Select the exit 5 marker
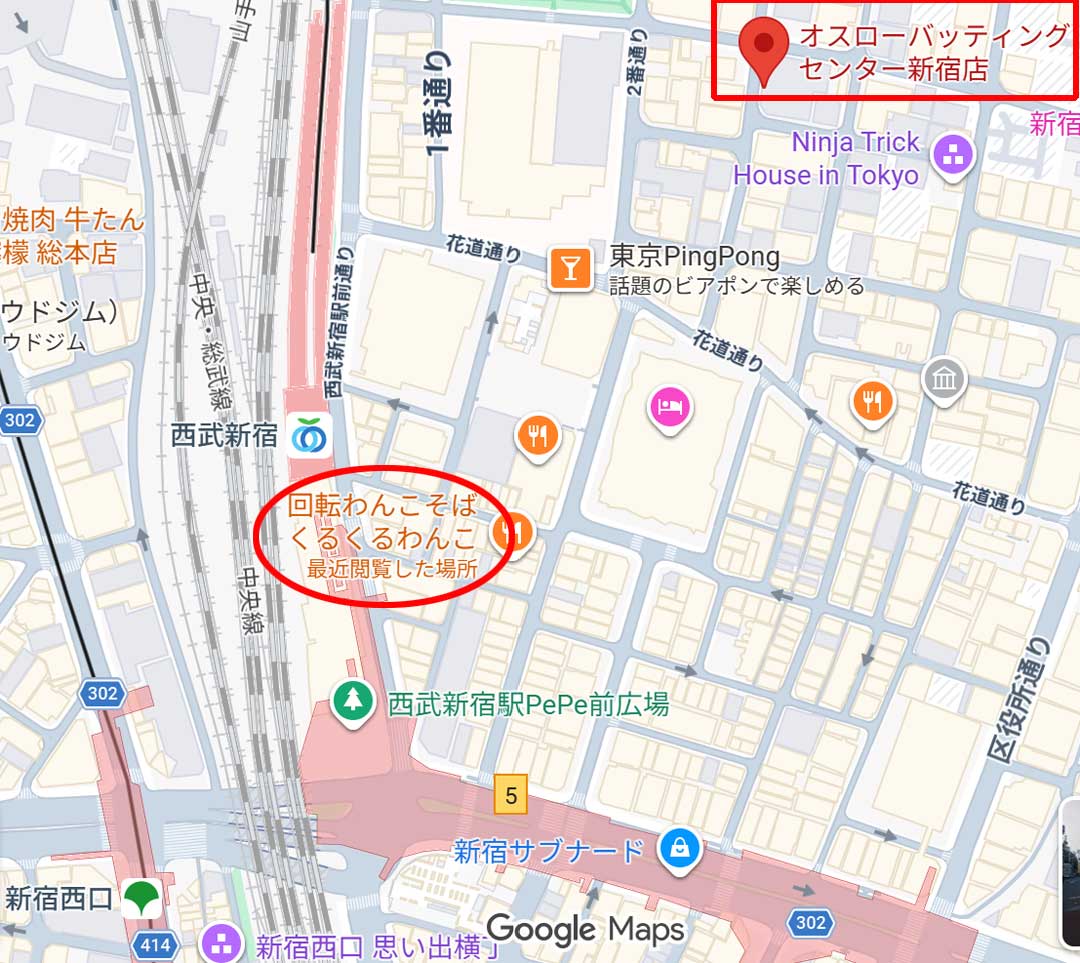 click(x=511, y=796)
